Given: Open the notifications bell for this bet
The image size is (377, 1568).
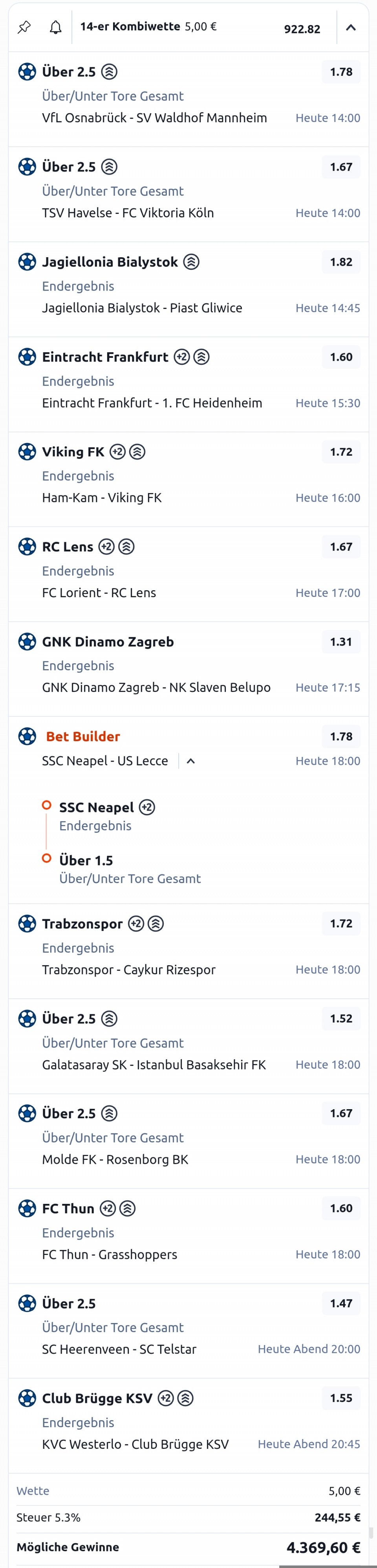Looking at the screenshot, I should [55, 28].
